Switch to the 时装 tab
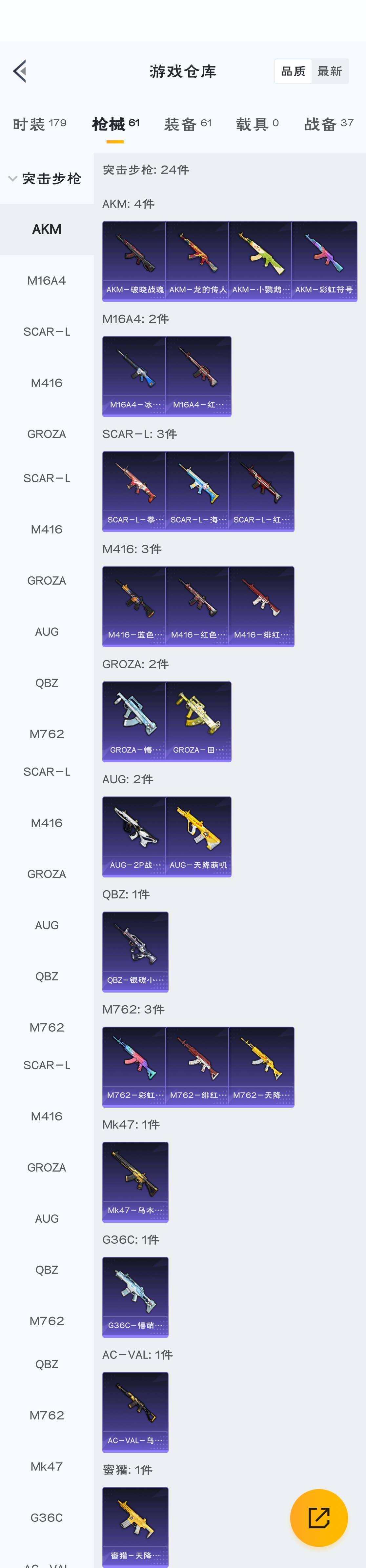This screenshot has height=1568, width=366. point(40,124)
